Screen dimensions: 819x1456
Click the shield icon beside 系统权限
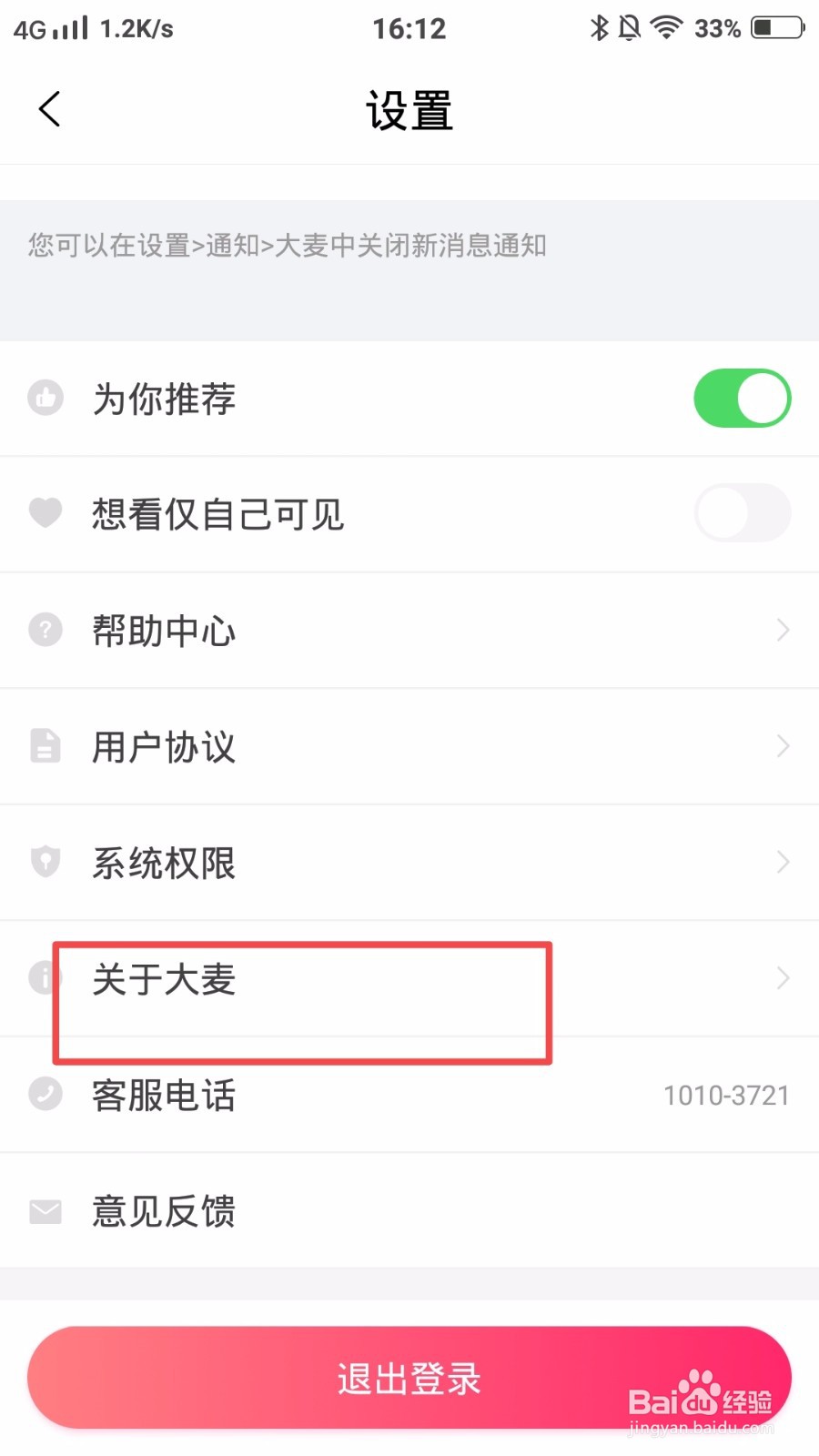pos(45,862)
